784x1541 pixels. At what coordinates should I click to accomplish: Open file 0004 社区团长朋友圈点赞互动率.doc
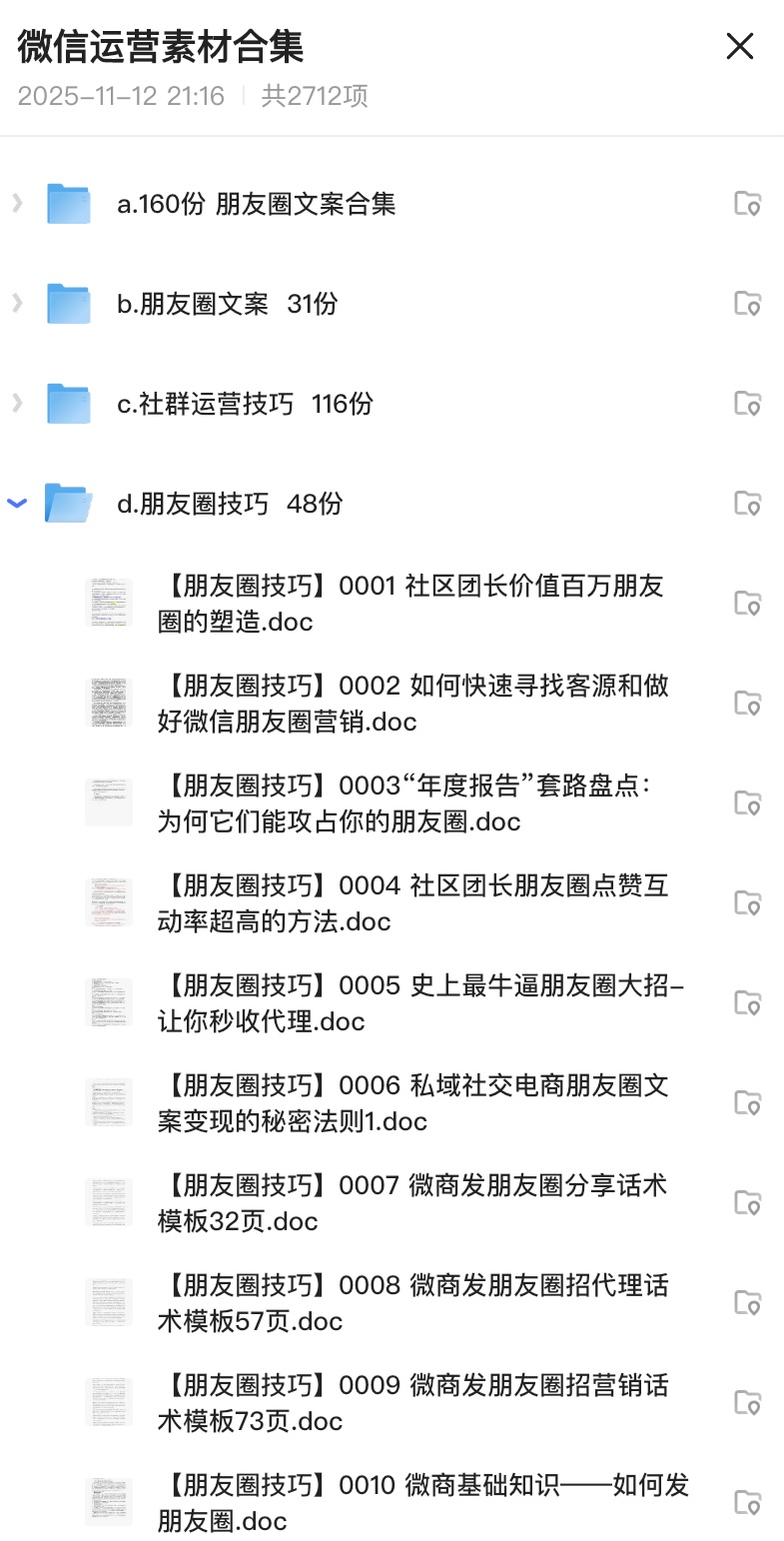pyautogui.click(x=410, y=903)
